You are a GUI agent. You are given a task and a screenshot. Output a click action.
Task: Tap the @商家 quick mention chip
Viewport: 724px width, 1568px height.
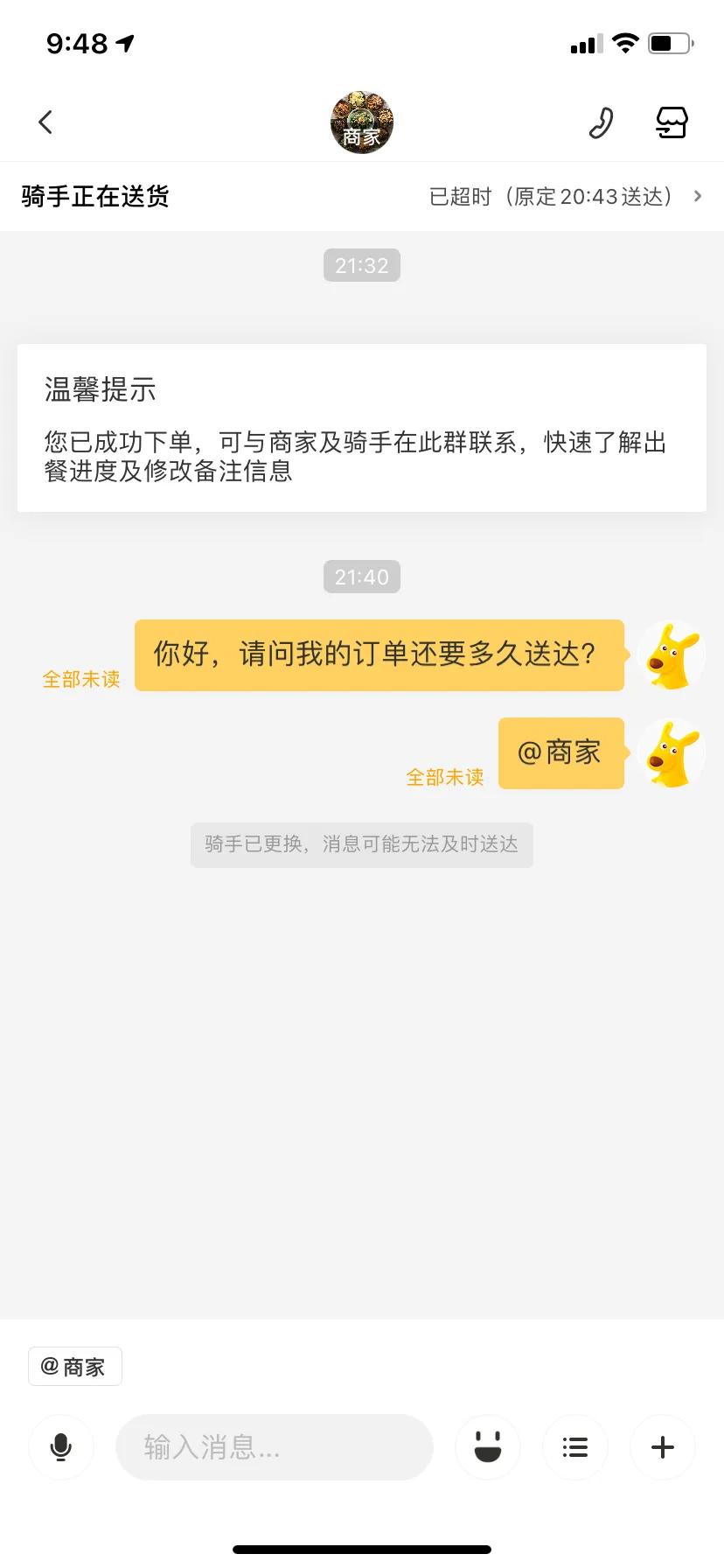[74, 1366]
